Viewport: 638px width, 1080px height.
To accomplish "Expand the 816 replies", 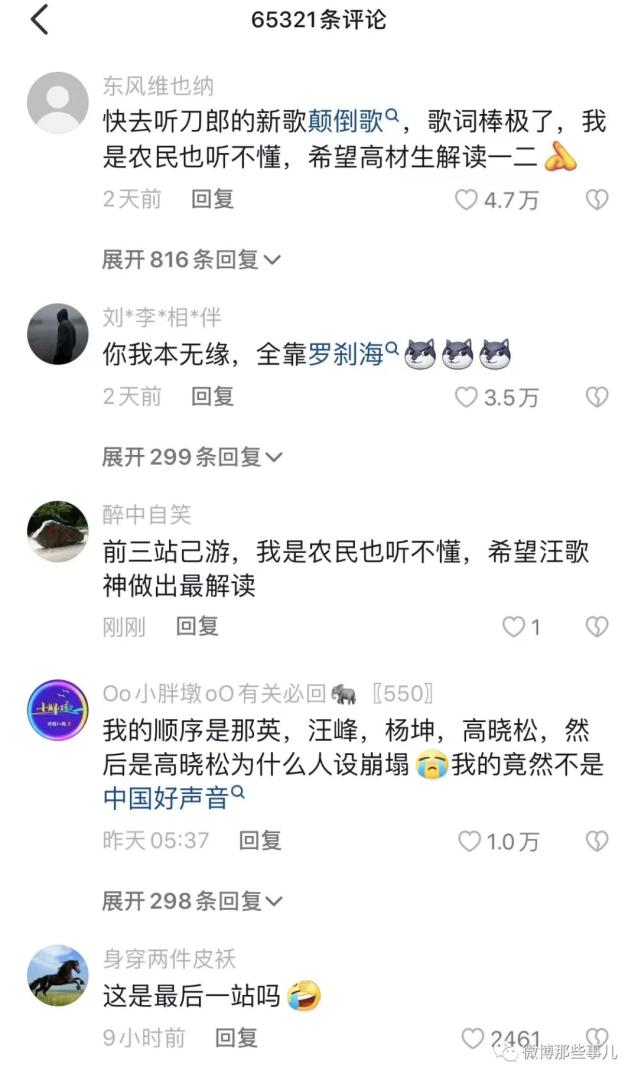I will [x=191, y=260].
